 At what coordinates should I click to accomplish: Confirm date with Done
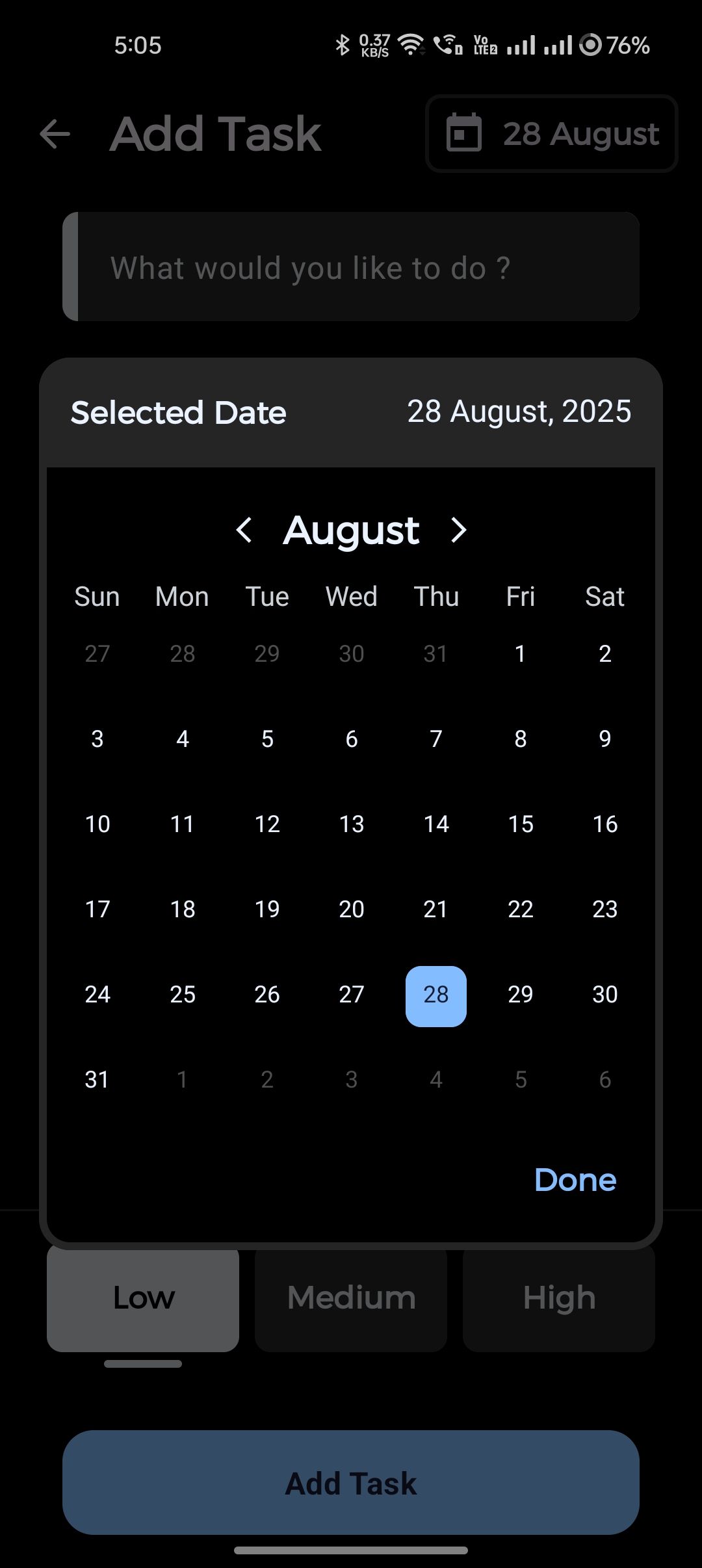(575, 1179)
